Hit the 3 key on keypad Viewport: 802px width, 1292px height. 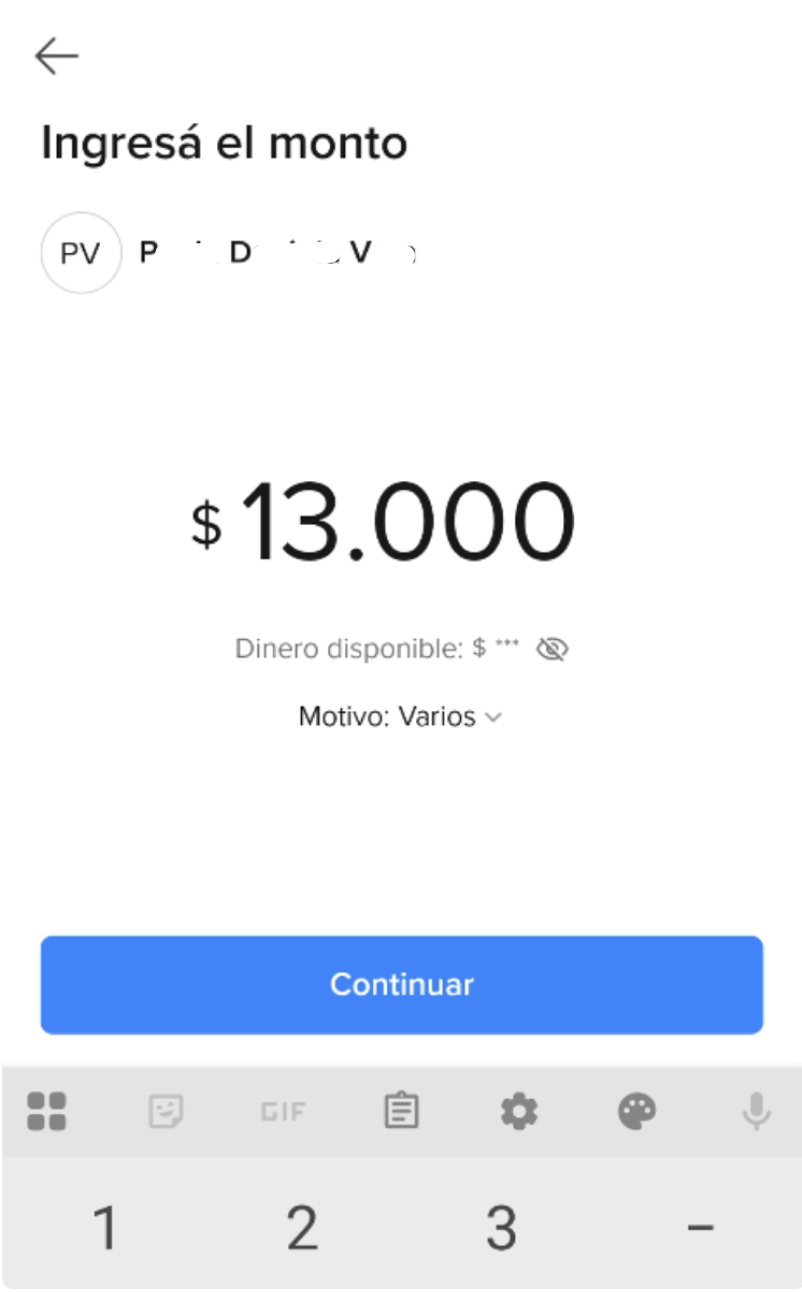[501, 1227]
